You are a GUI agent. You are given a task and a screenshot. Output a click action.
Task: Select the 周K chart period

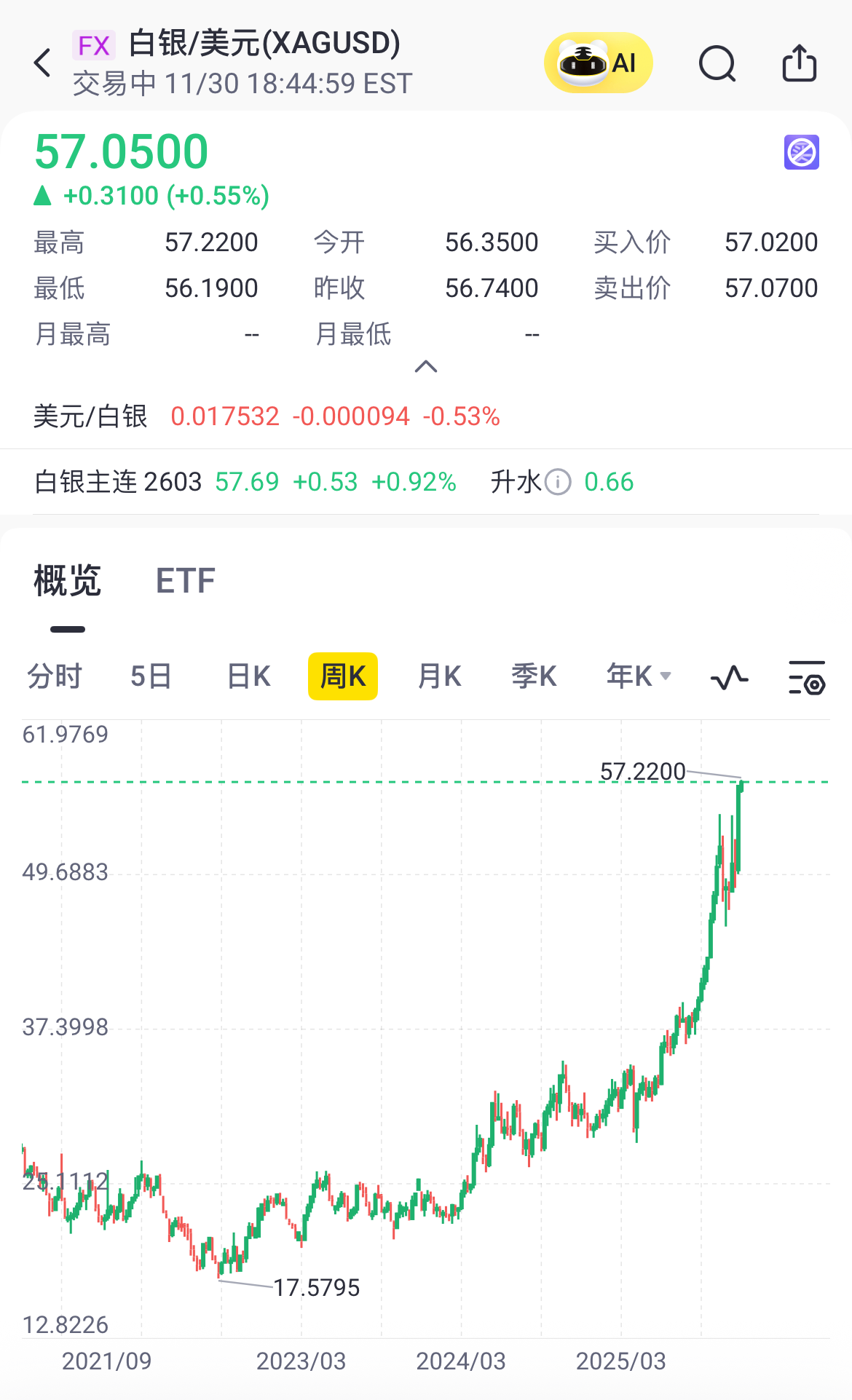[x=343, y=676]
